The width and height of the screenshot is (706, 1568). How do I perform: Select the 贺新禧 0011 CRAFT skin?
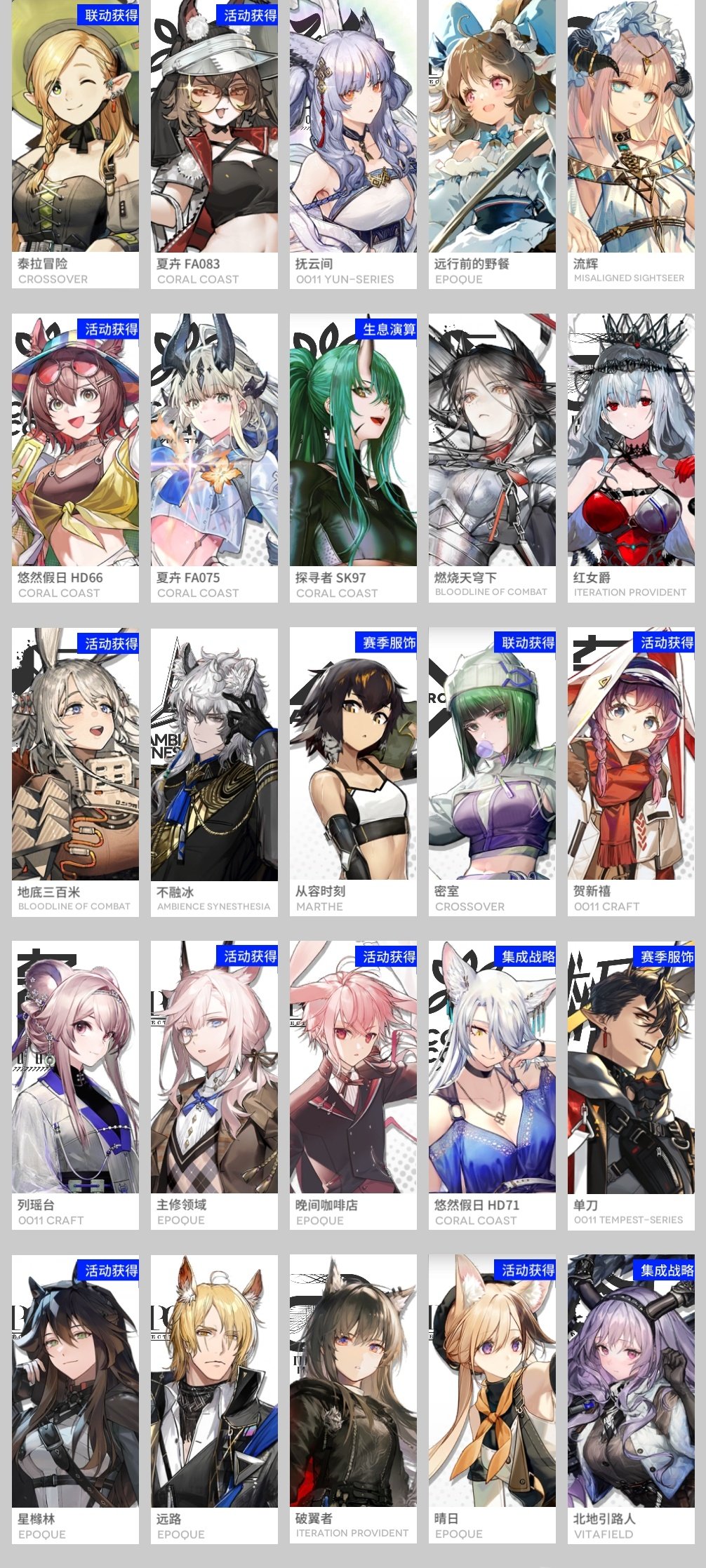pos(631,772)
